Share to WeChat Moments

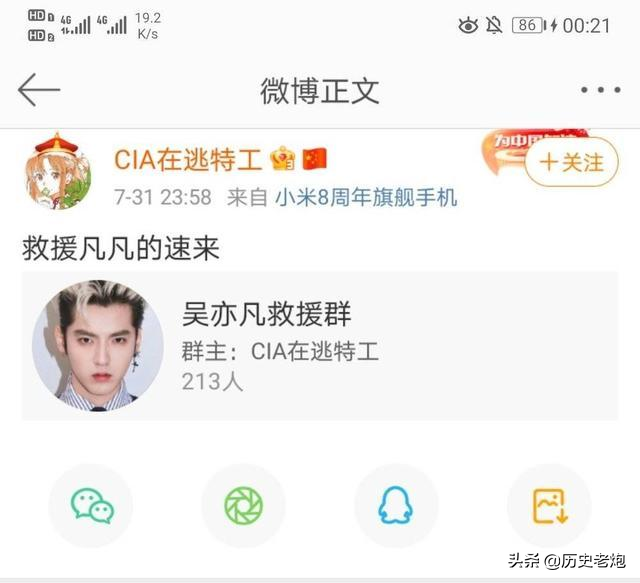[x=243, y=505]
